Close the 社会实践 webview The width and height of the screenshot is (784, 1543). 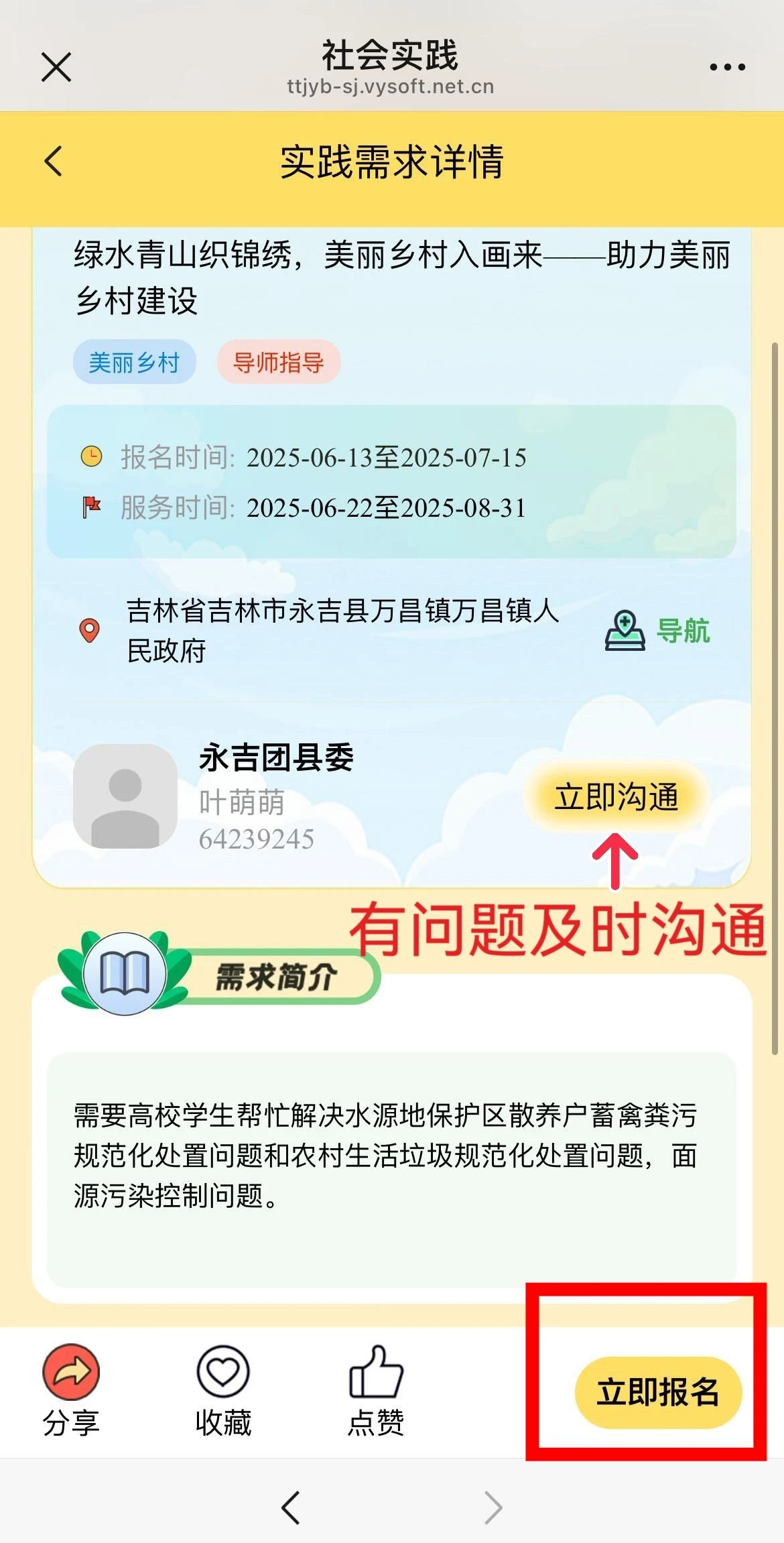(56, 67)
